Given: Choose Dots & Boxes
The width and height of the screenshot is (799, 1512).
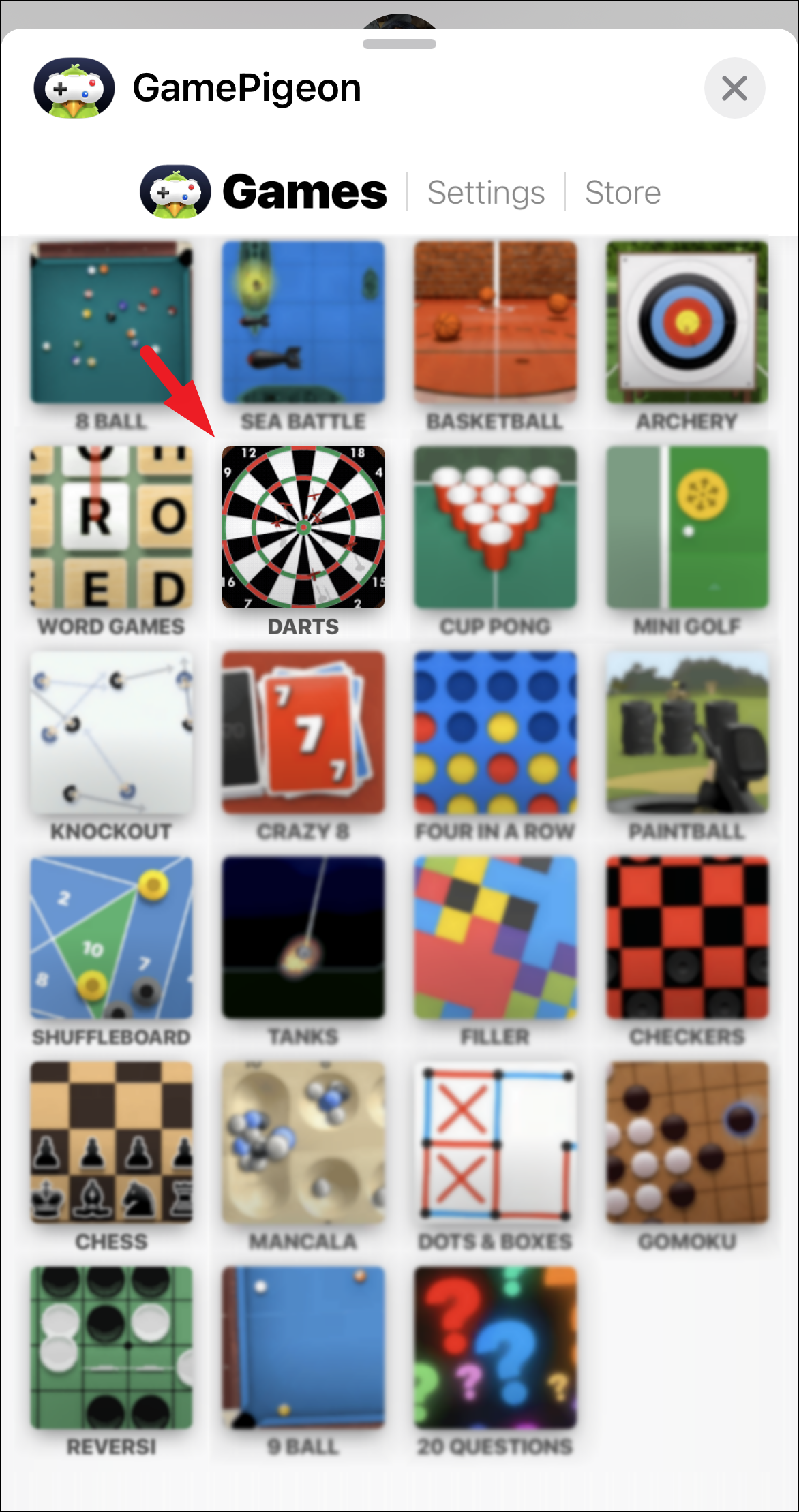Looking at the screenshot, I should point(496,1143).
